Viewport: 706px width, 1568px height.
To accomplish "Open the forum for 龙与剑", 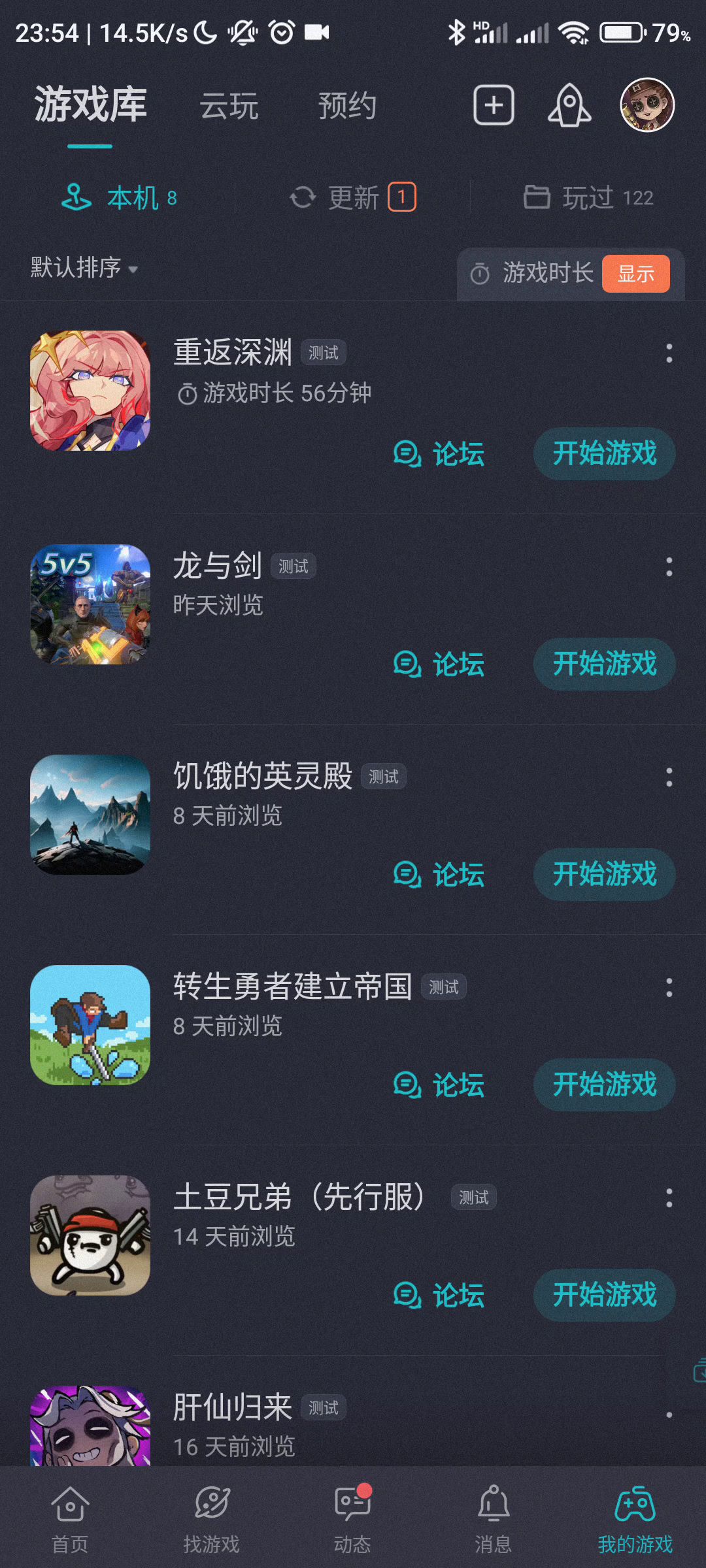I will tap(439, 664).
